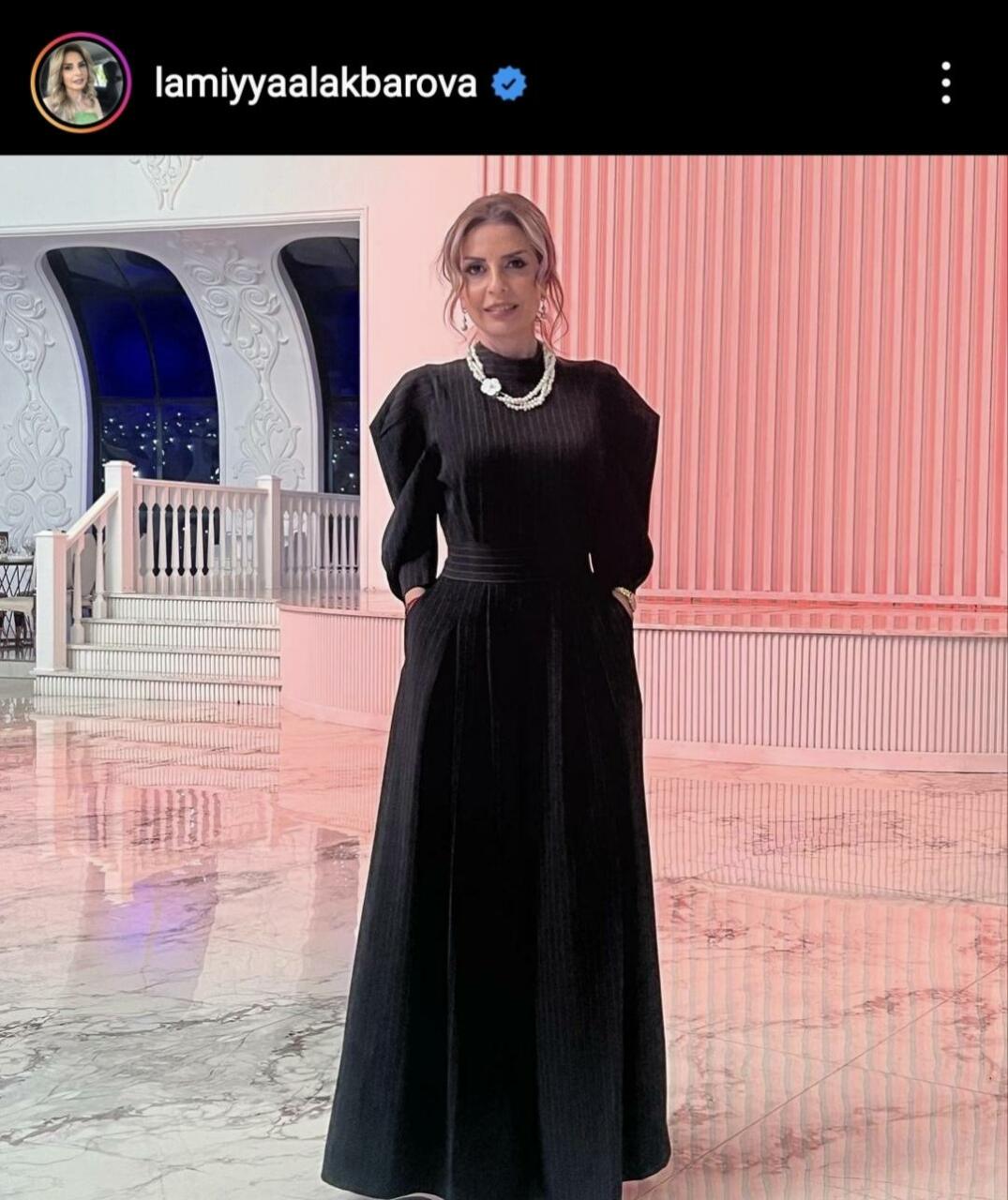
Task: Open lamiyyaalakbarova's story from the profile picture
Action: [80, 83]
